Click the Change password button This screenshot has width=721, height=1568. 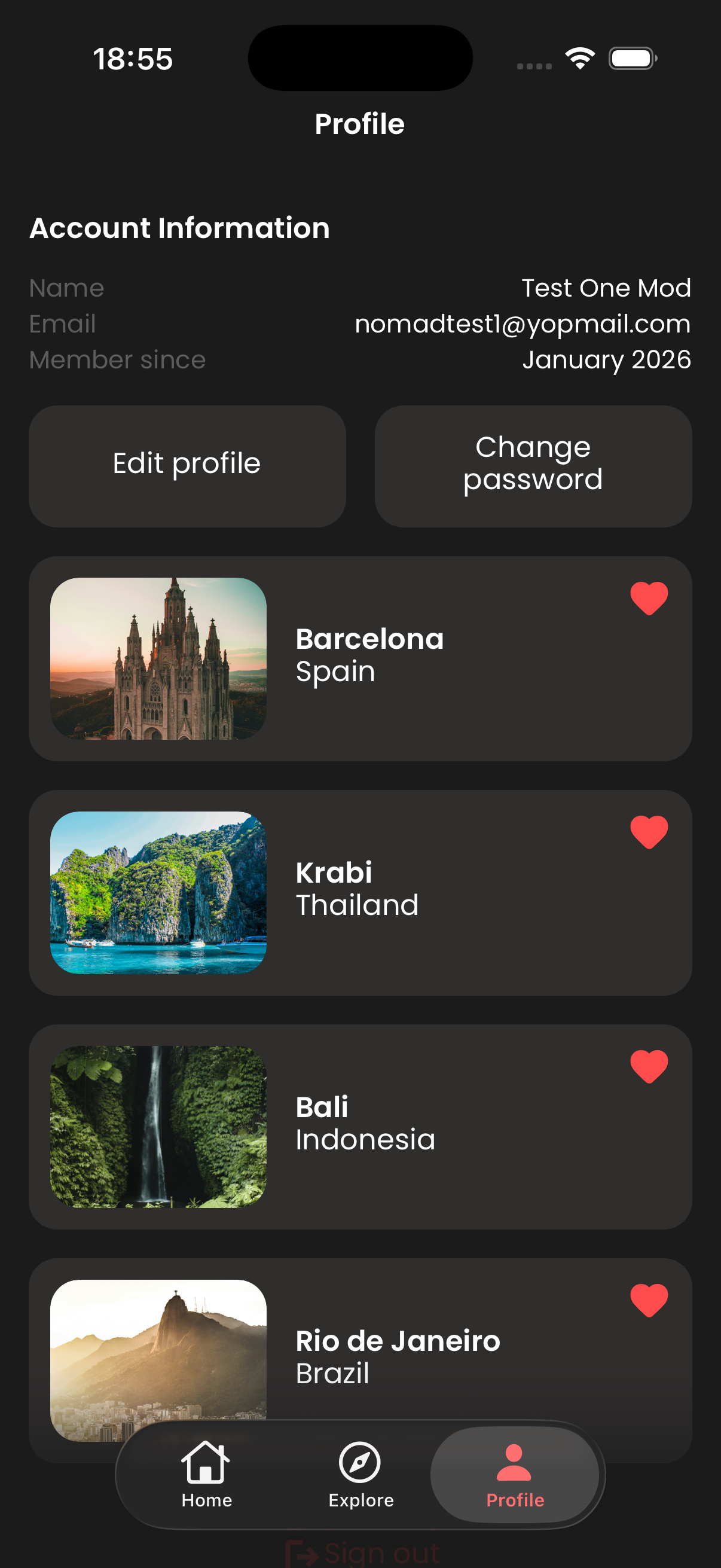pos(533,464)
